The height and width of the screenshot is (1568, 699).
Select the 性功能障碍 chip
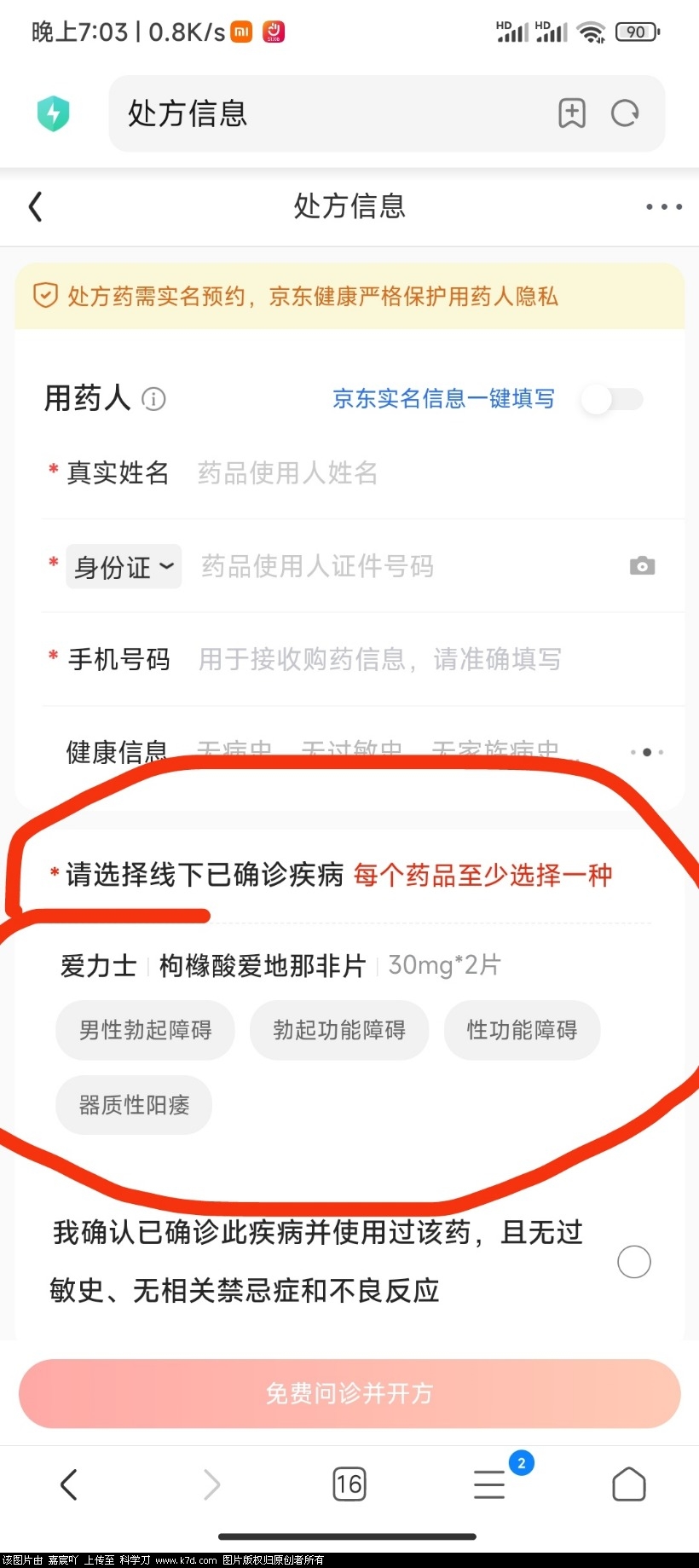point(522,1030)
